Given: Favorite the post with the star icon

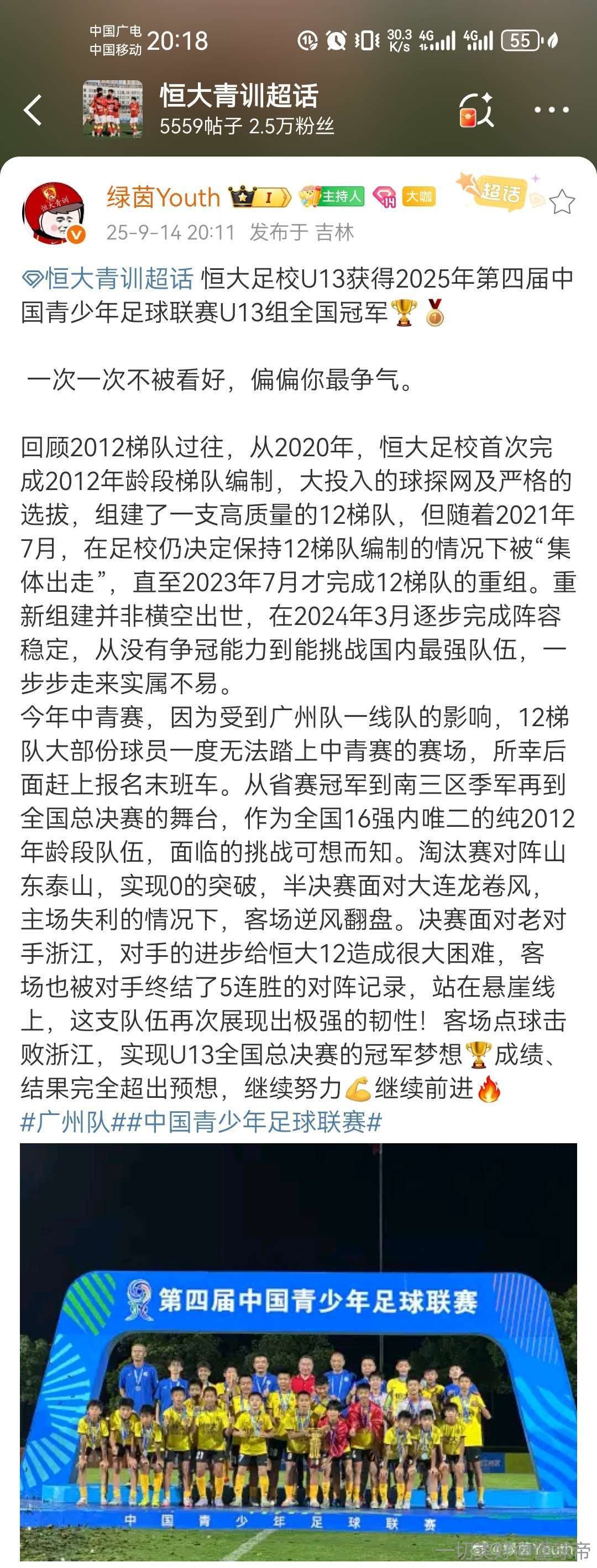Looking at the screenshot, I should tap(561, 202).
